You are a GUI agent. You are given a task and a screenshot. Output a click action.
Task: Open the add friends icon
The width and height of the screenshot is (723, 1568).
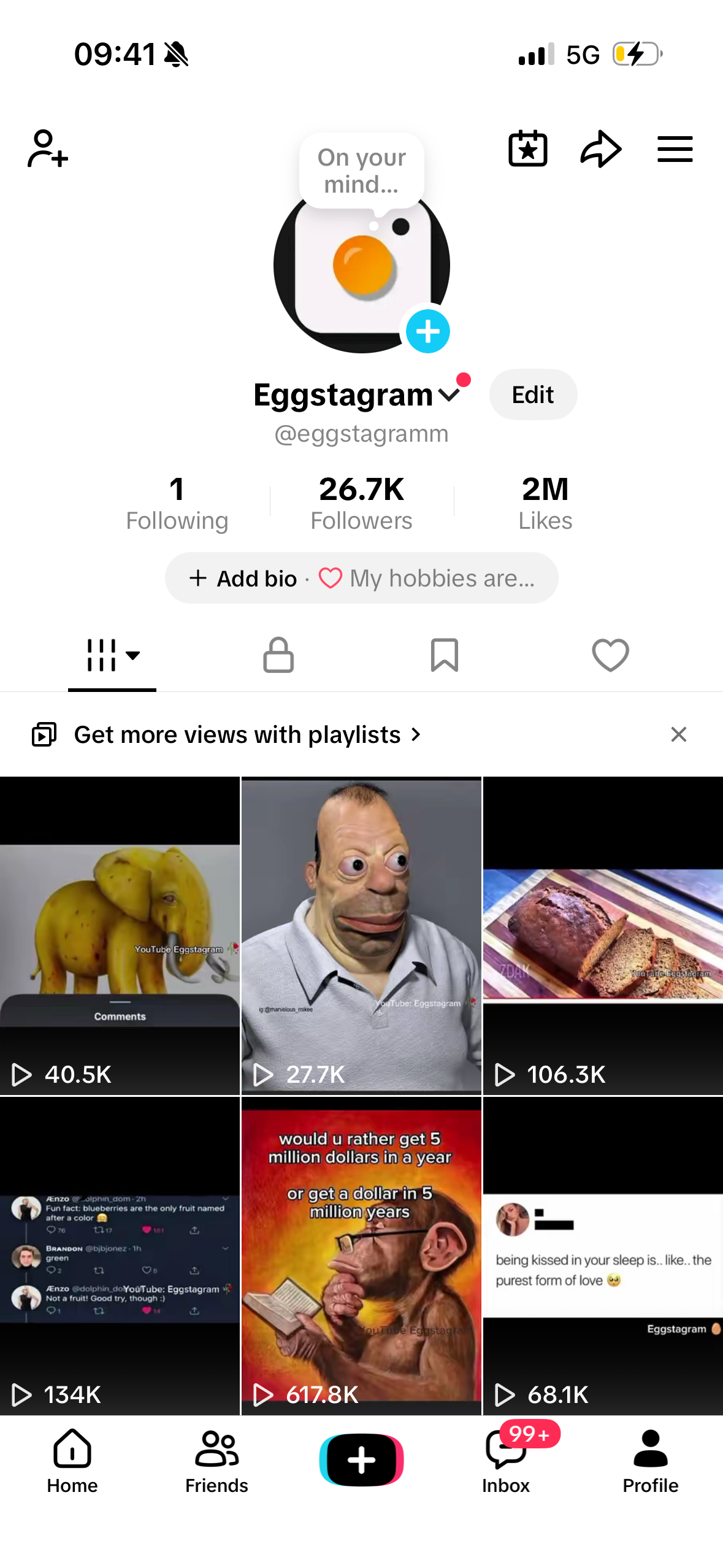pos(47,148)
